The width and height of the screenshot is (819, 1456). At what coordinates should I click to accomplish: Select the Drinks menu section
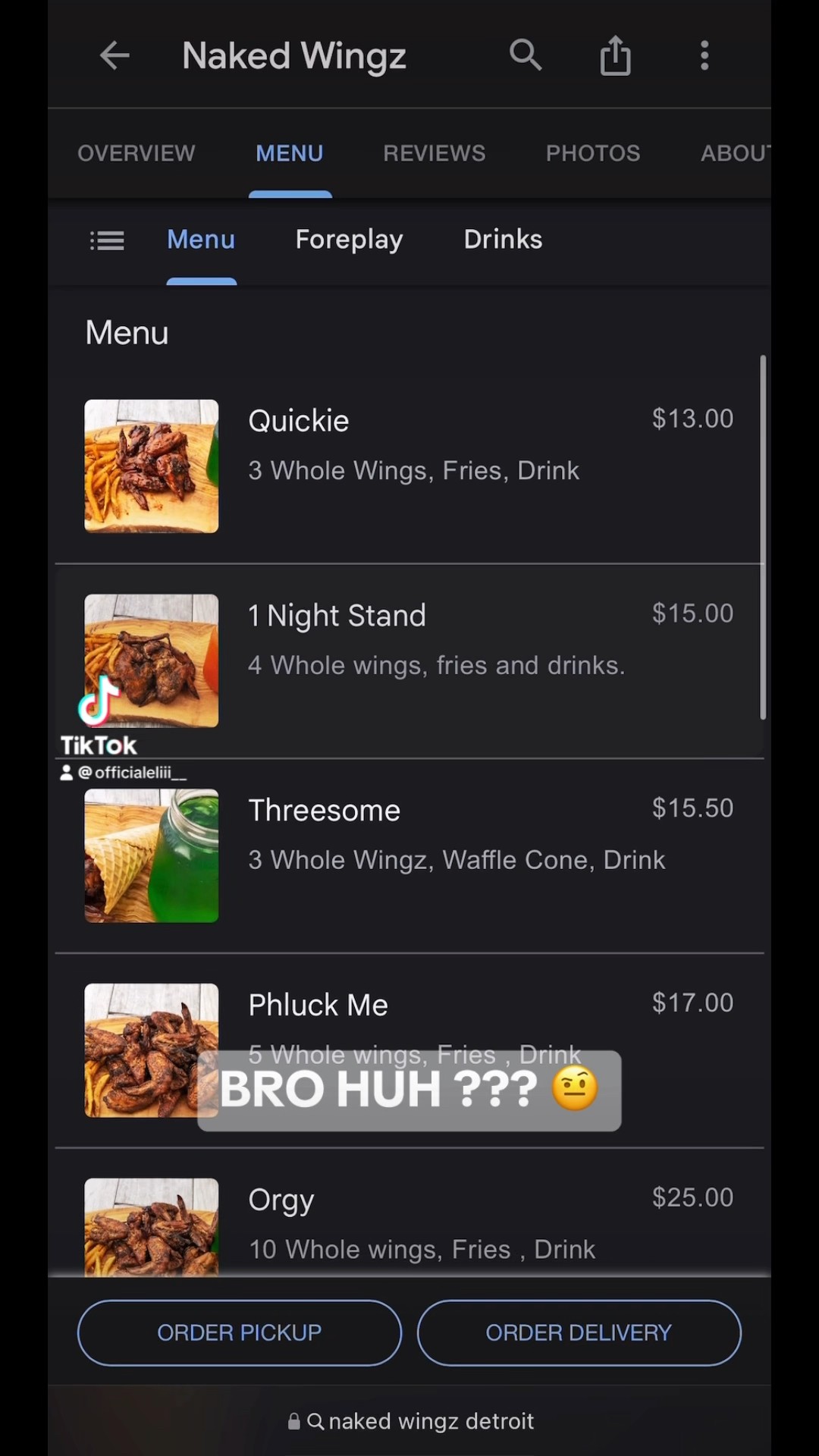click(x=503, y=240)
